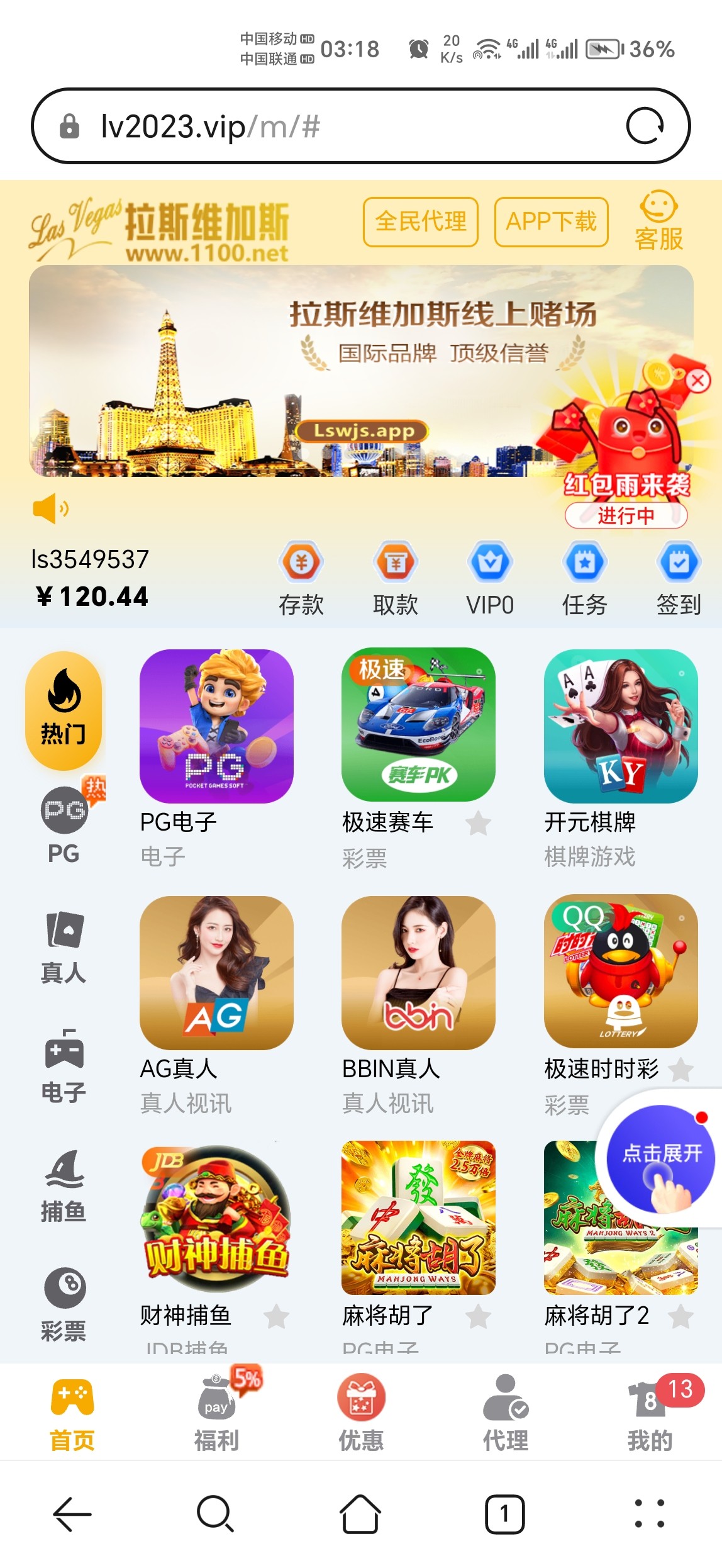Reload the page with the refresh icon
Screen dimensions: 722x1568
[x=645, y=126]
